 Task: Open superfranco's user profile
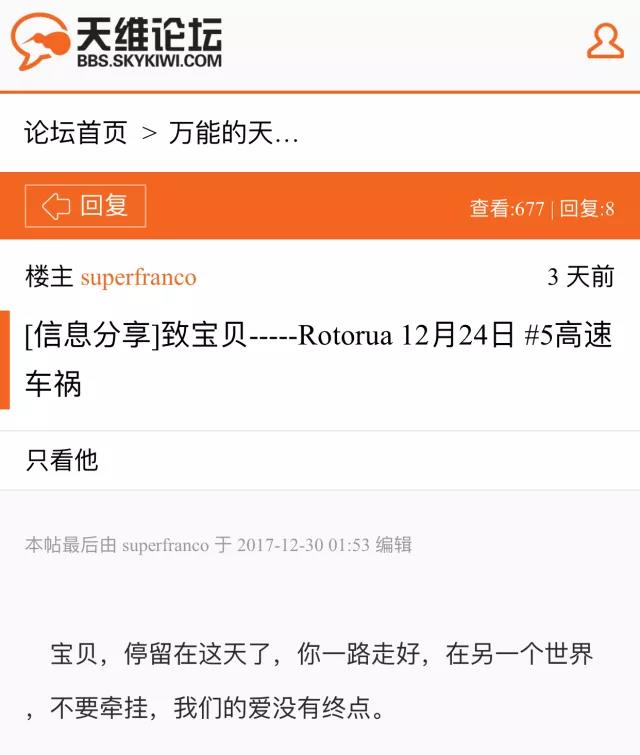tap(138, 277)
